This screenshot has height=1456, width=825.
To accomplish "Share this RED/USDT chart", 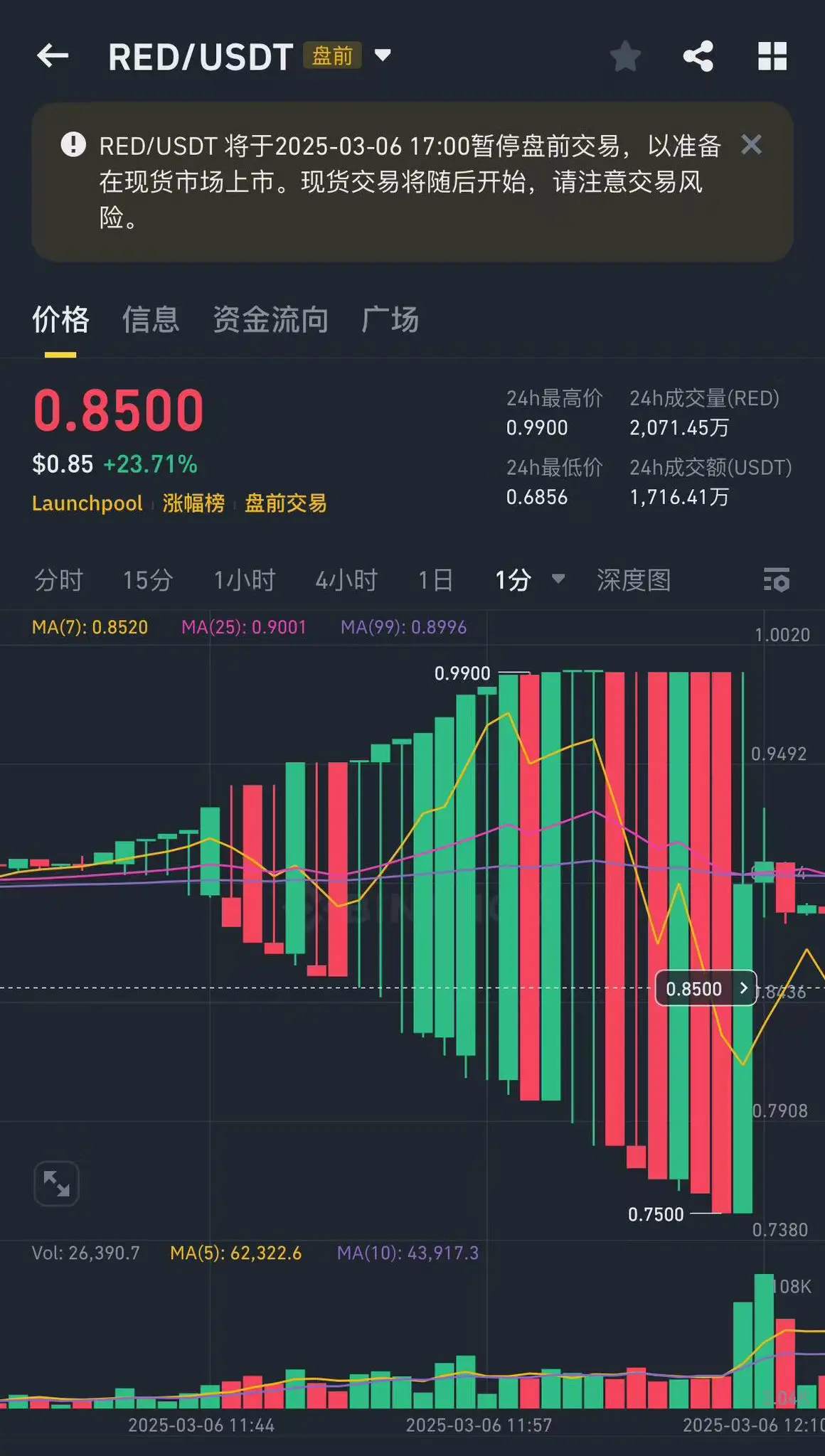I will click(698, 56).
